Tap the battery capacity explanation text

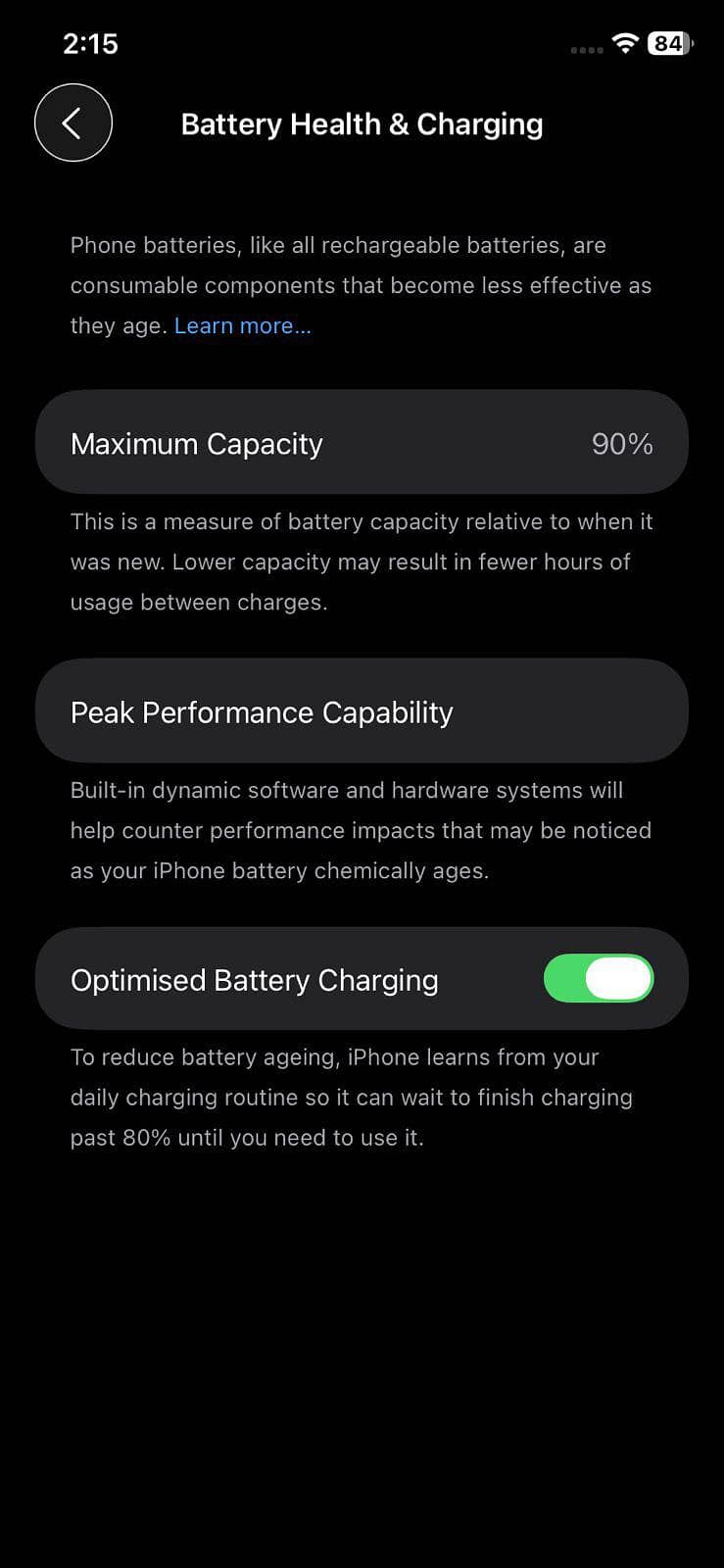pyautogui.click(x=362, y=562)
